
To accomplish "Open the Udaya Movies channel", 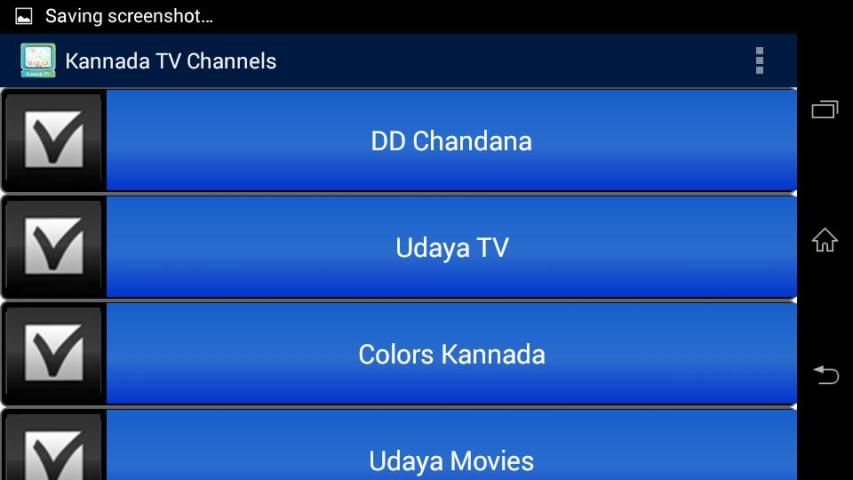I will 451,458.
